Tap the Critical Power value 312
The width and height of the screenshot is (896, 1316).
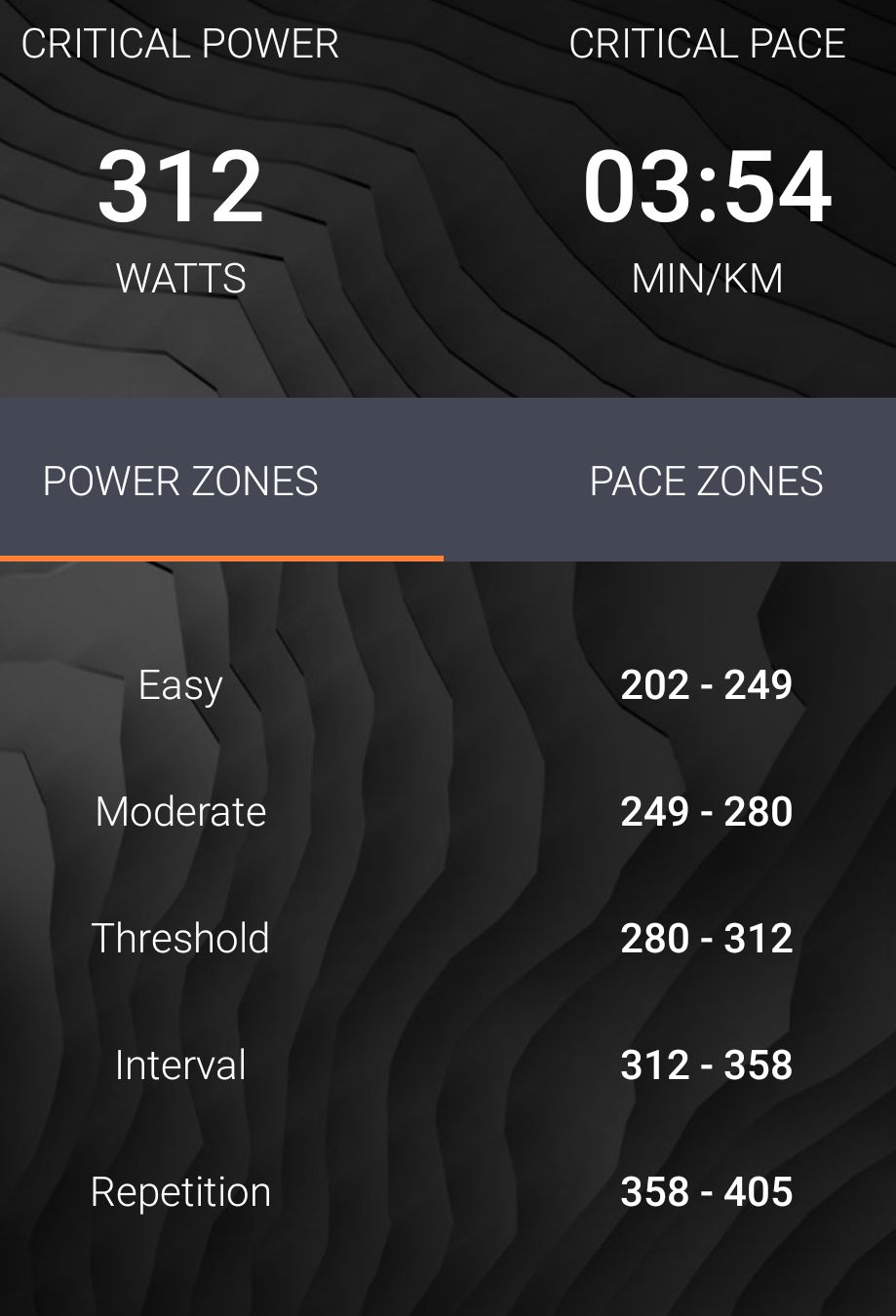click(180, 190)
